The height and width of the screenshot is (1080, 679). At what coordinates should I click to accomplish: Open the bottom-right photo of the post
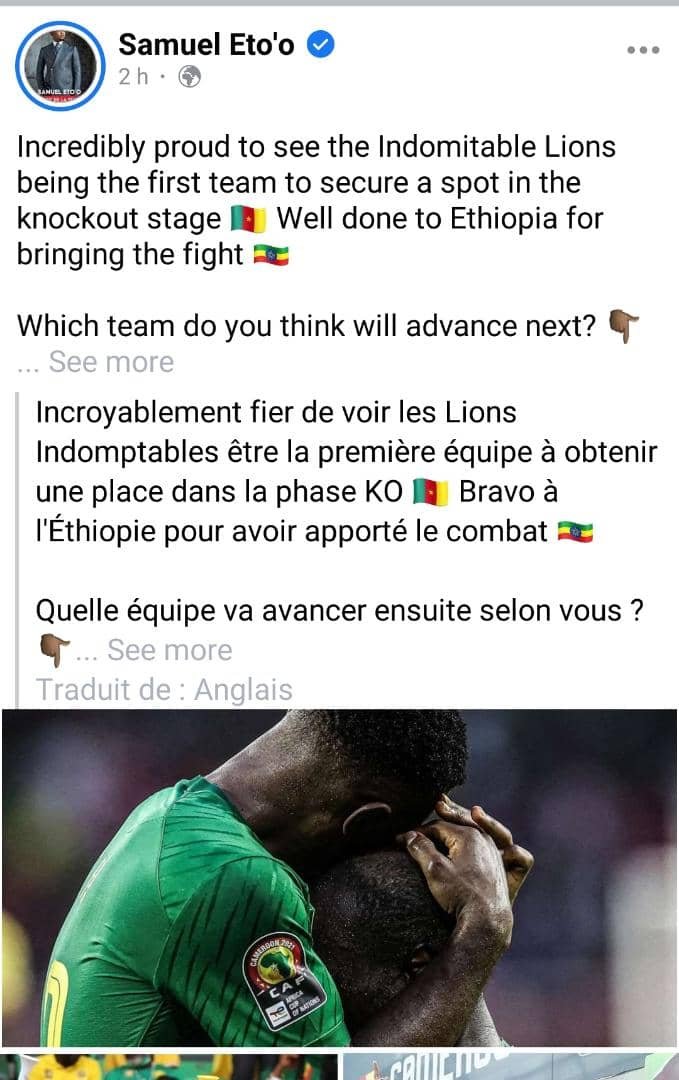(510, 1066)
